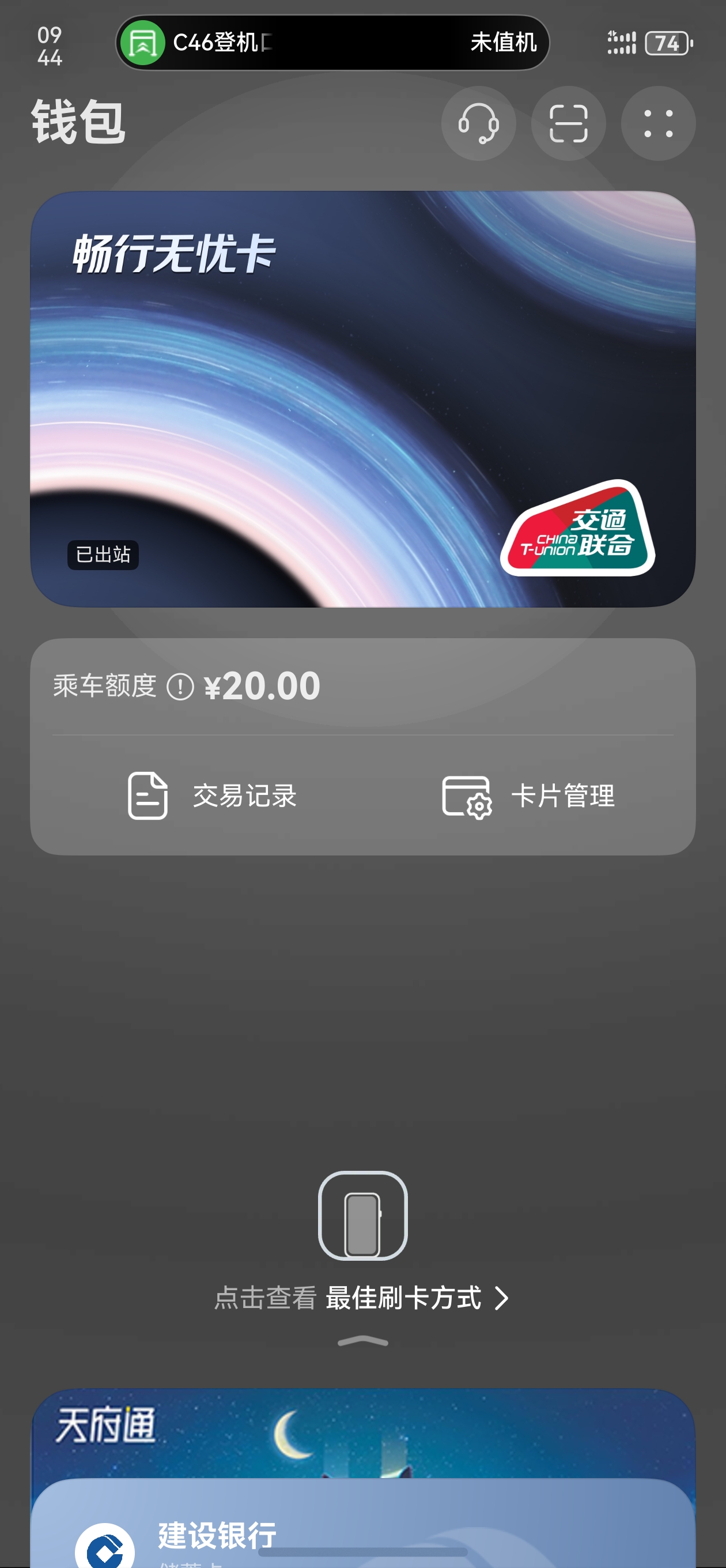Viewport: 726px width, 1568px height.
Task: Select the 天府通 card at bottom
Action: tap(362, 1437)
